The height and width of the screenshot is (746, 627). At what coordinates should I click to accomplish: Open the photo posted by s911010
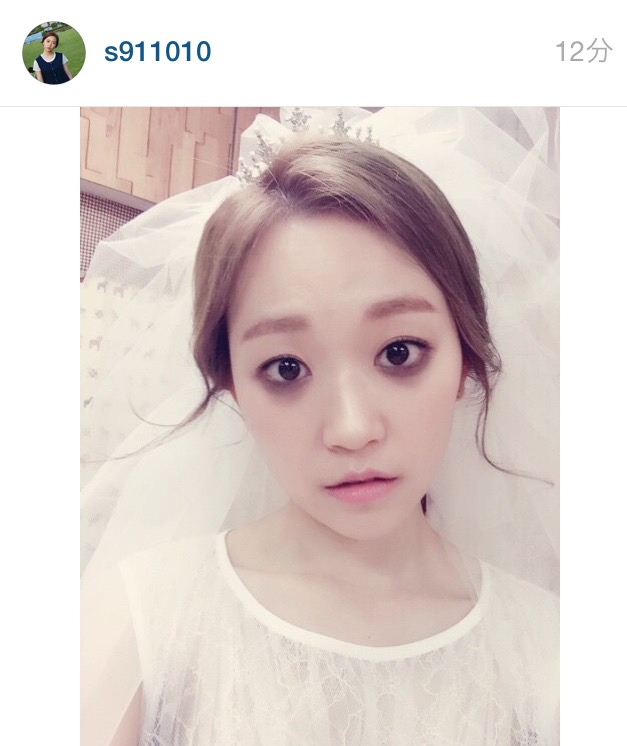319,426
